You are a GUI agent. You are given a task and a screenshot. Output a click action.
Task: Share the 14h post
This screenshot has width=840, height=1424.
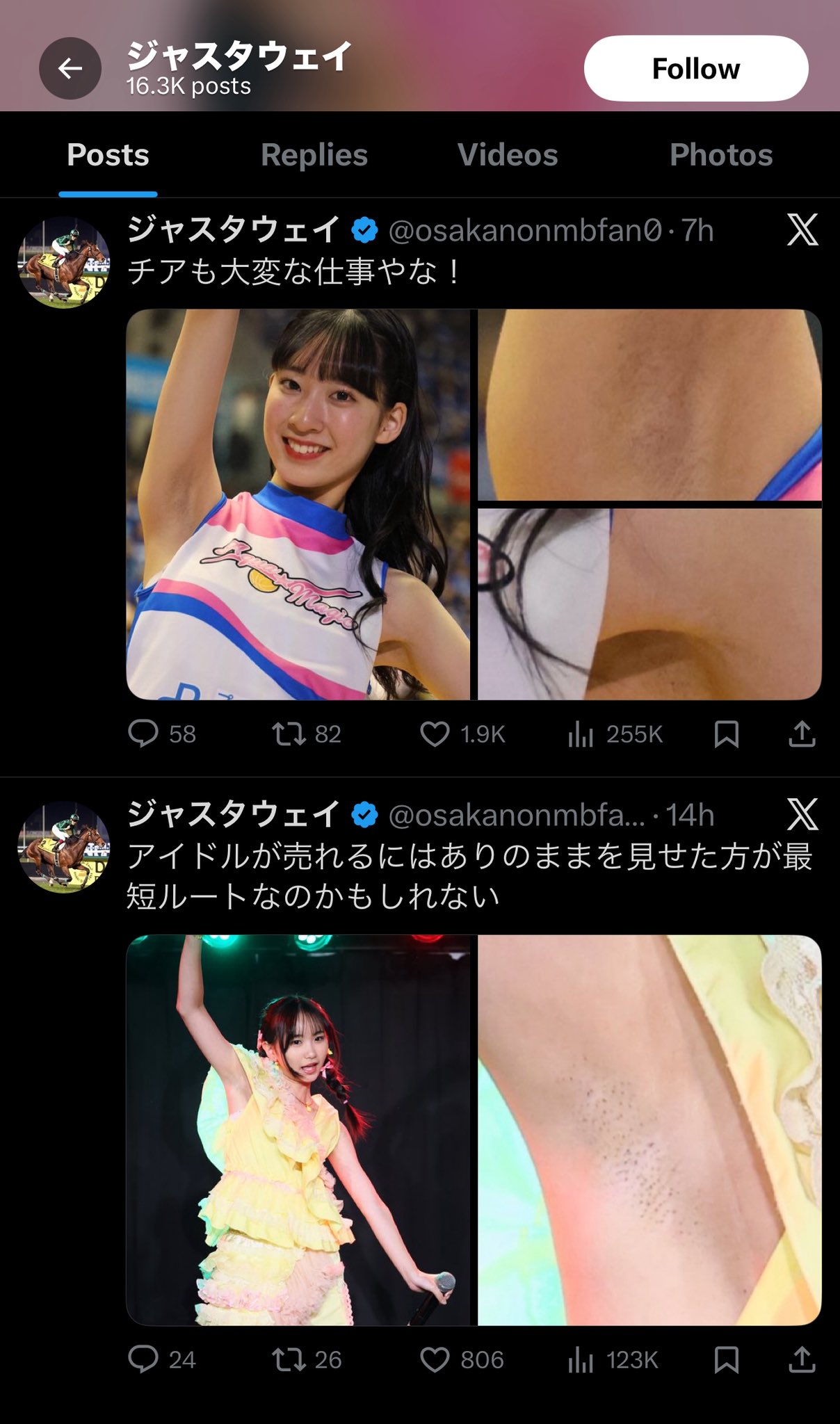point(802,1360)
